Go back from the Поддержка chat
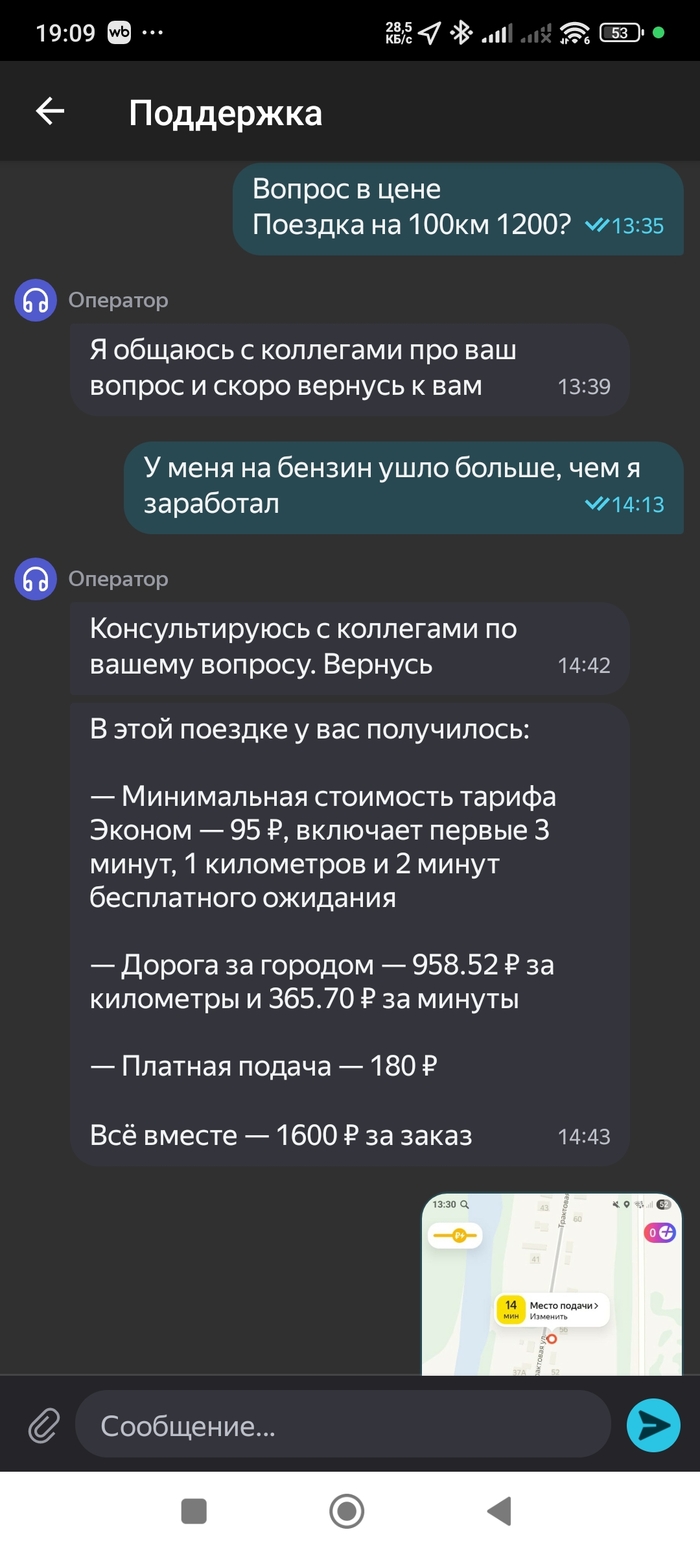 click(50, 112)
